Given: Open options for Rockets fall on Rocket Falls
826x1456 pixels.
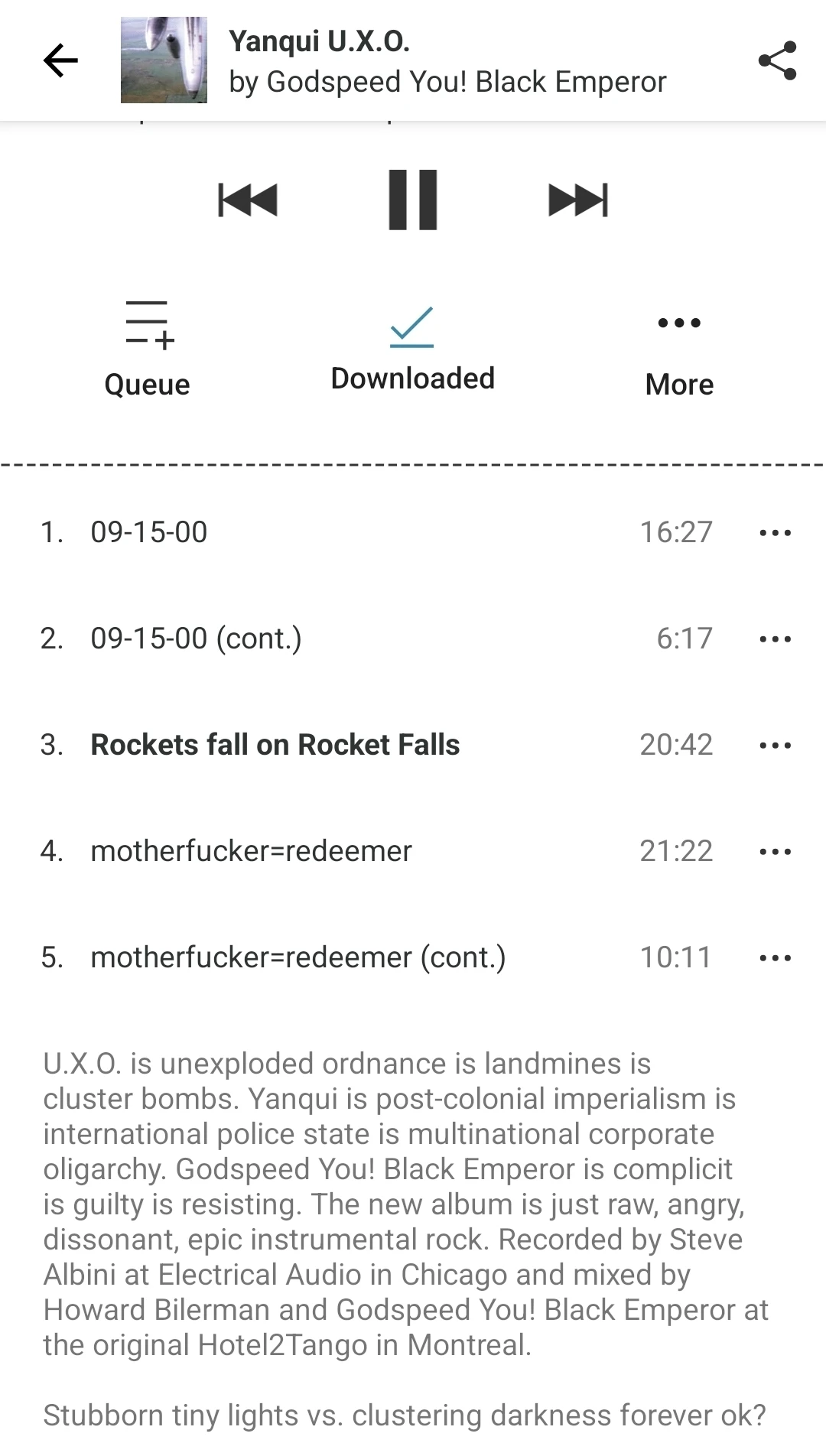Looking at the screenshot, I should [x=776, y=745].
